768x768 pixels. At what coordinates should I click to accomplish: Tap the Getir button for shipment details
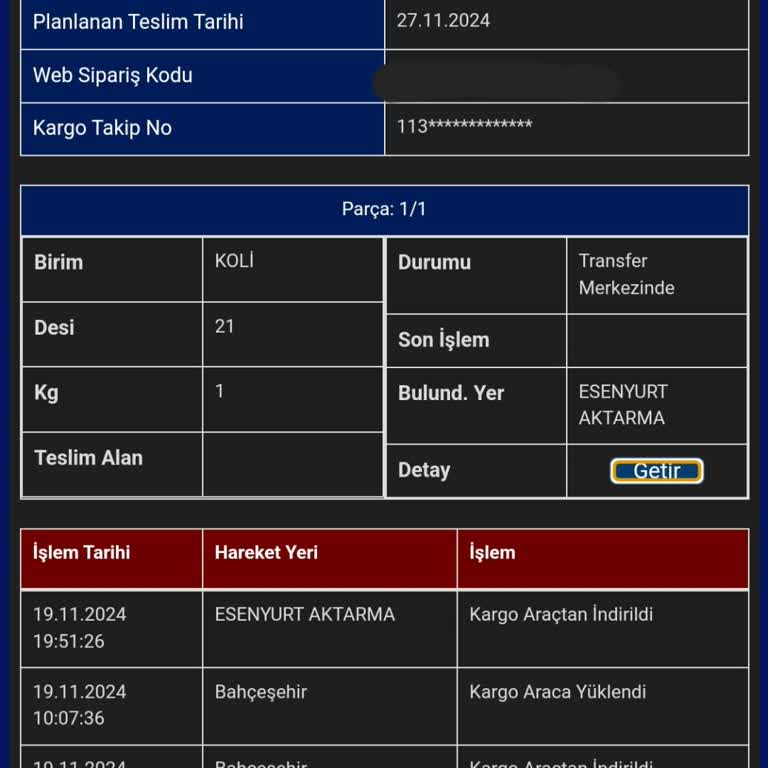click(656, 471)
